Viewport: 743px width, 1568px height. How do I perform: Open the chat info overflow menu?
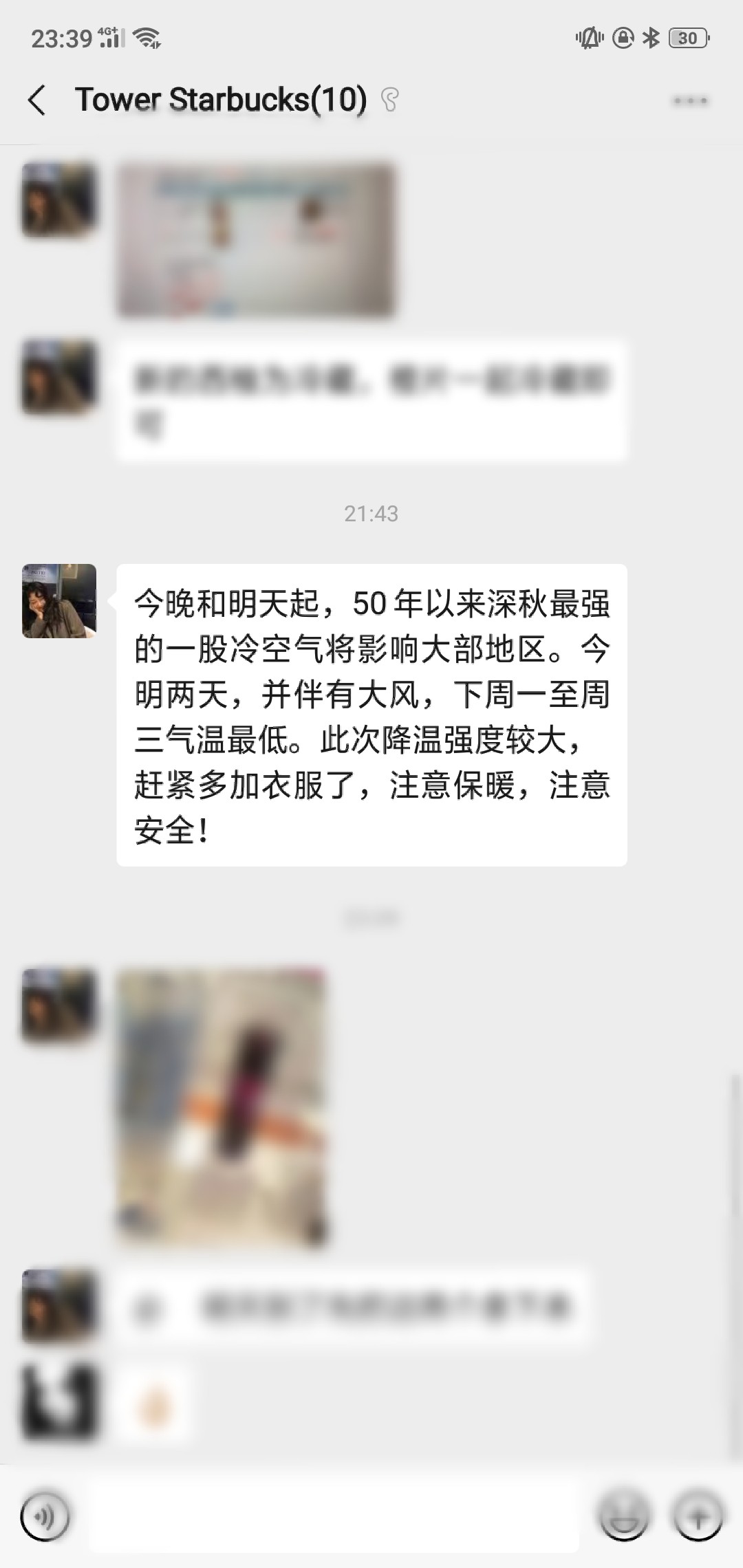point(689,101)
